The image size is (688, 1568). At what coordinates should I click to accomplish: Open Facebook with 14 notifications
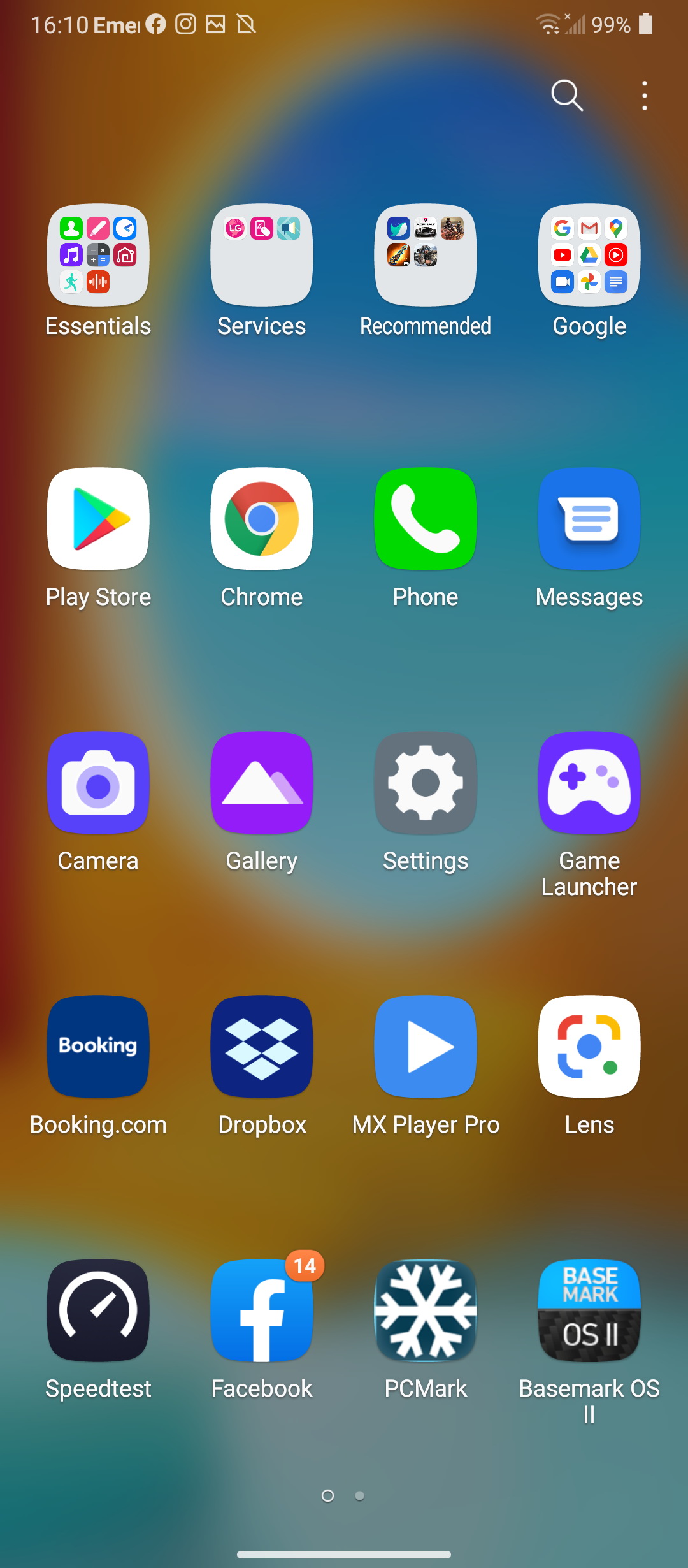click(x=262, y=1310)
